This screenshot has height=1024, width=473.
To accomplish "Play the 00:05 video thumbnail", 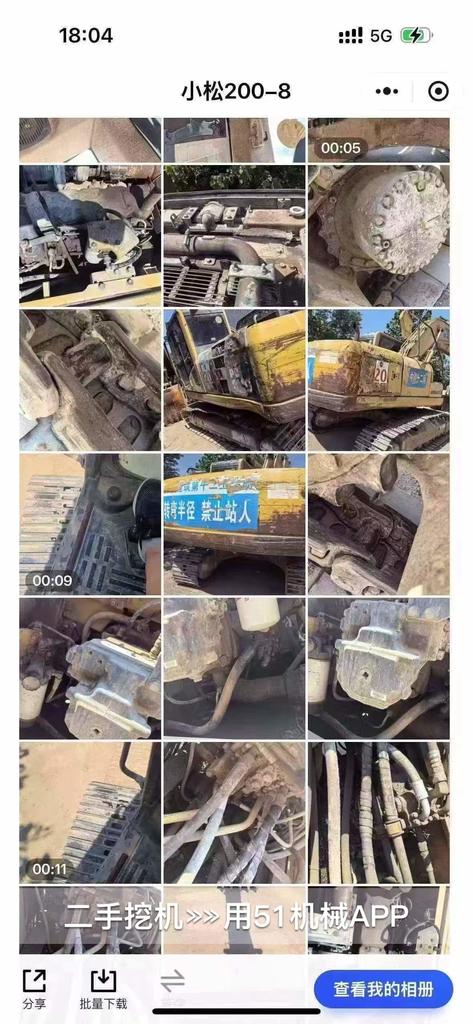I will point(379,140).
